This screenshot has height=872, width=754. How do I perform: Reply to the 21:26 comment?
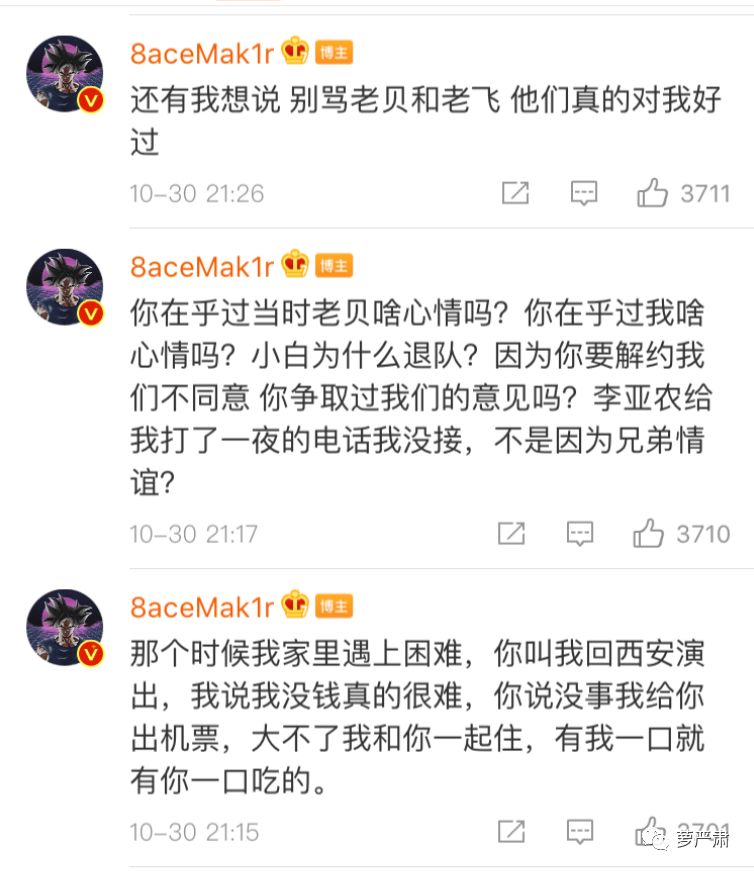pos(584,193)
